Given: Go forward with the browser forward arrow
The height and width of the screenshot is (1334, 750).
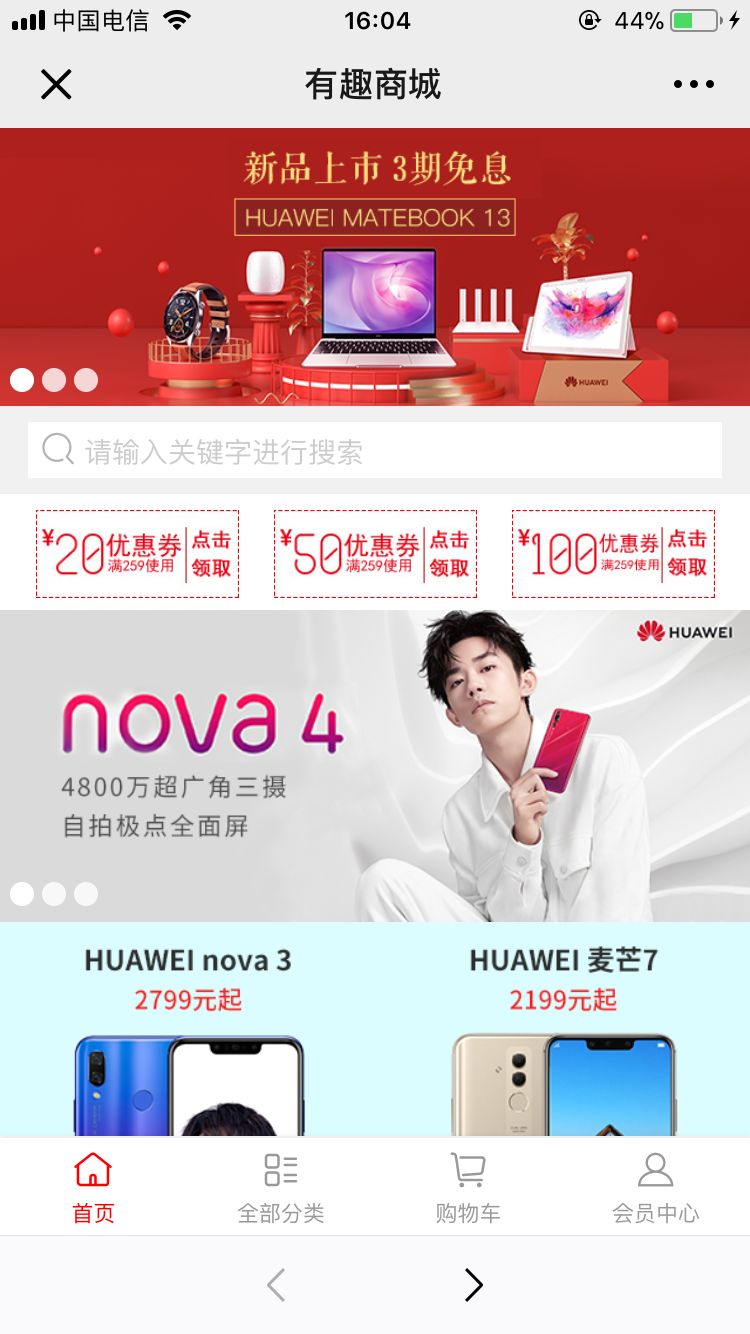Looking at the screenshot, I should (474, 1285).
